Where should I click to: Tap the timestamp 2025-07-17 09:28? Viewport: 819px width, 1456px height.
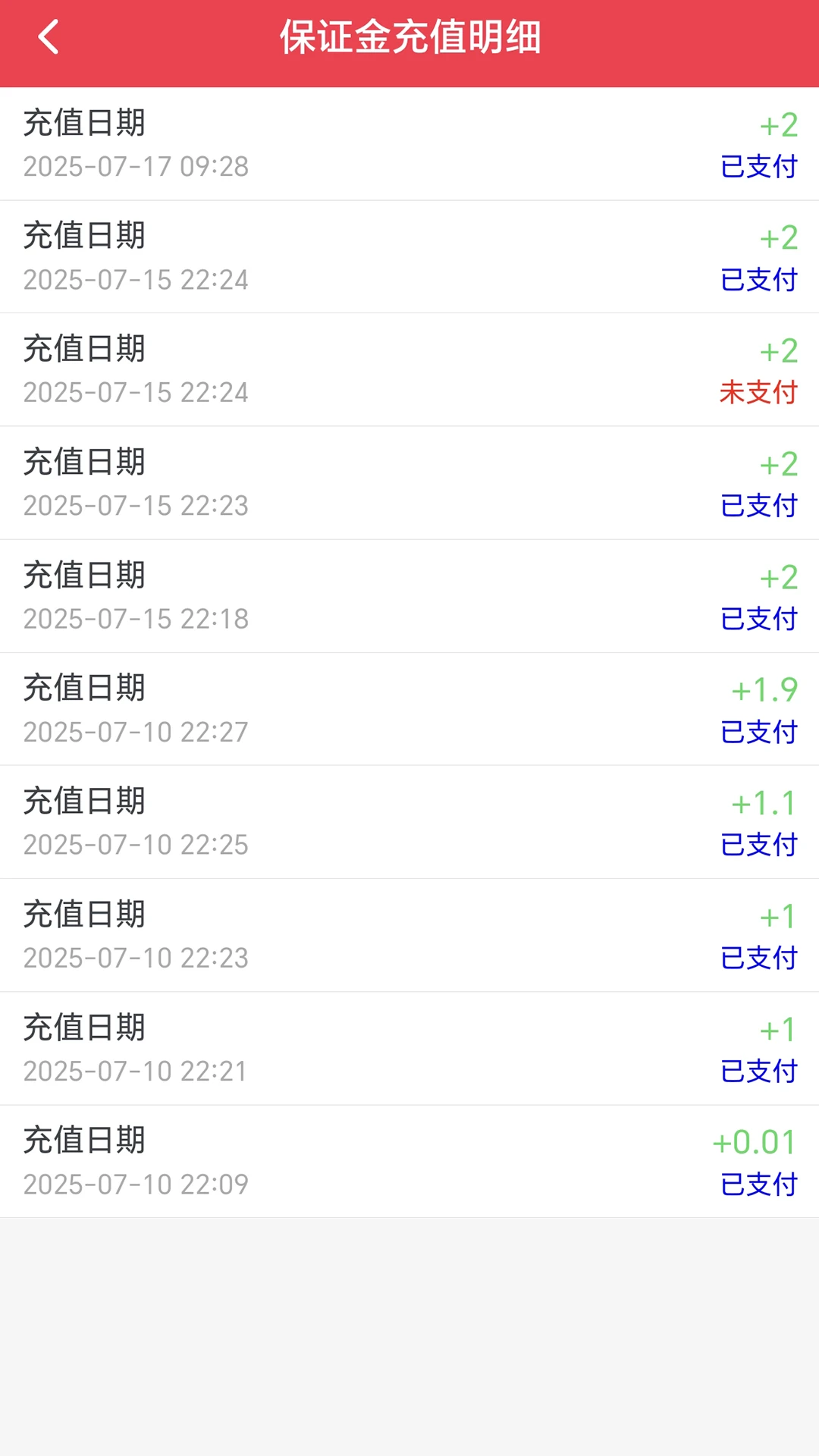[x=135, y=166]
